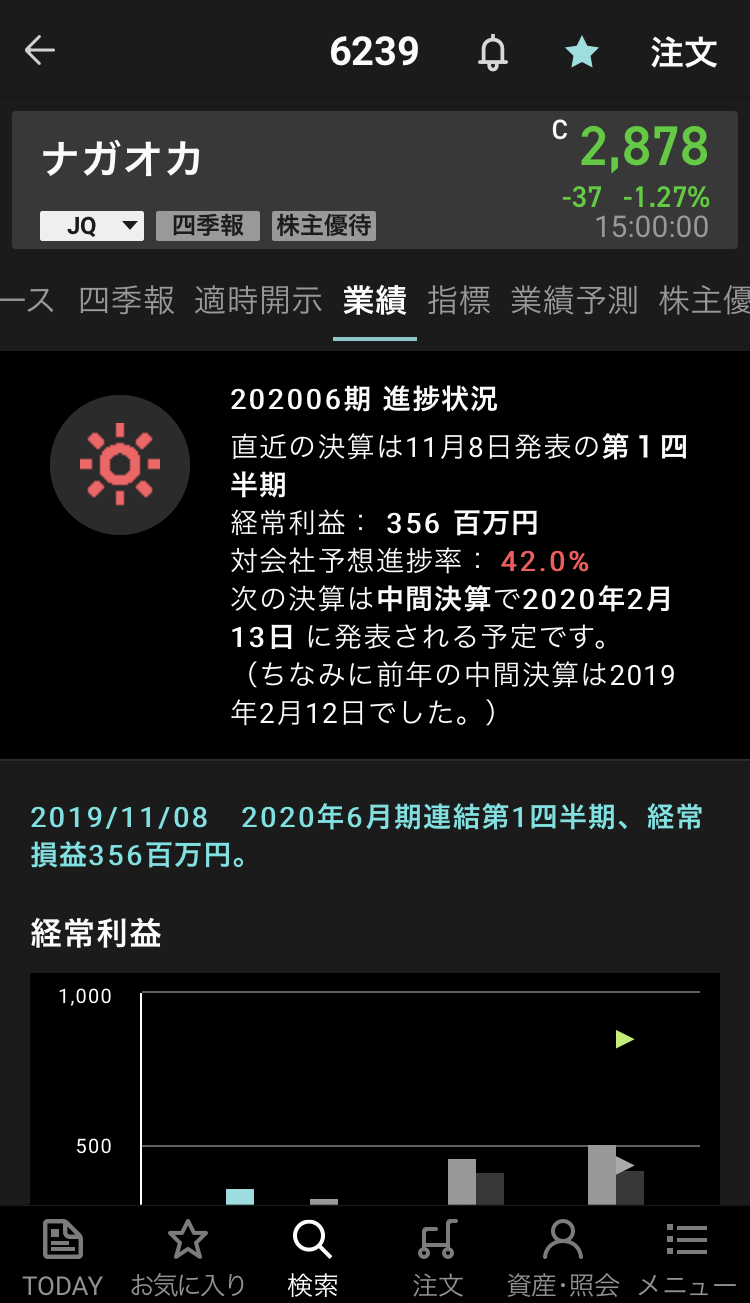750x1303 pixels.
Task: Open the price alert bell
Action: coord(492,52)
